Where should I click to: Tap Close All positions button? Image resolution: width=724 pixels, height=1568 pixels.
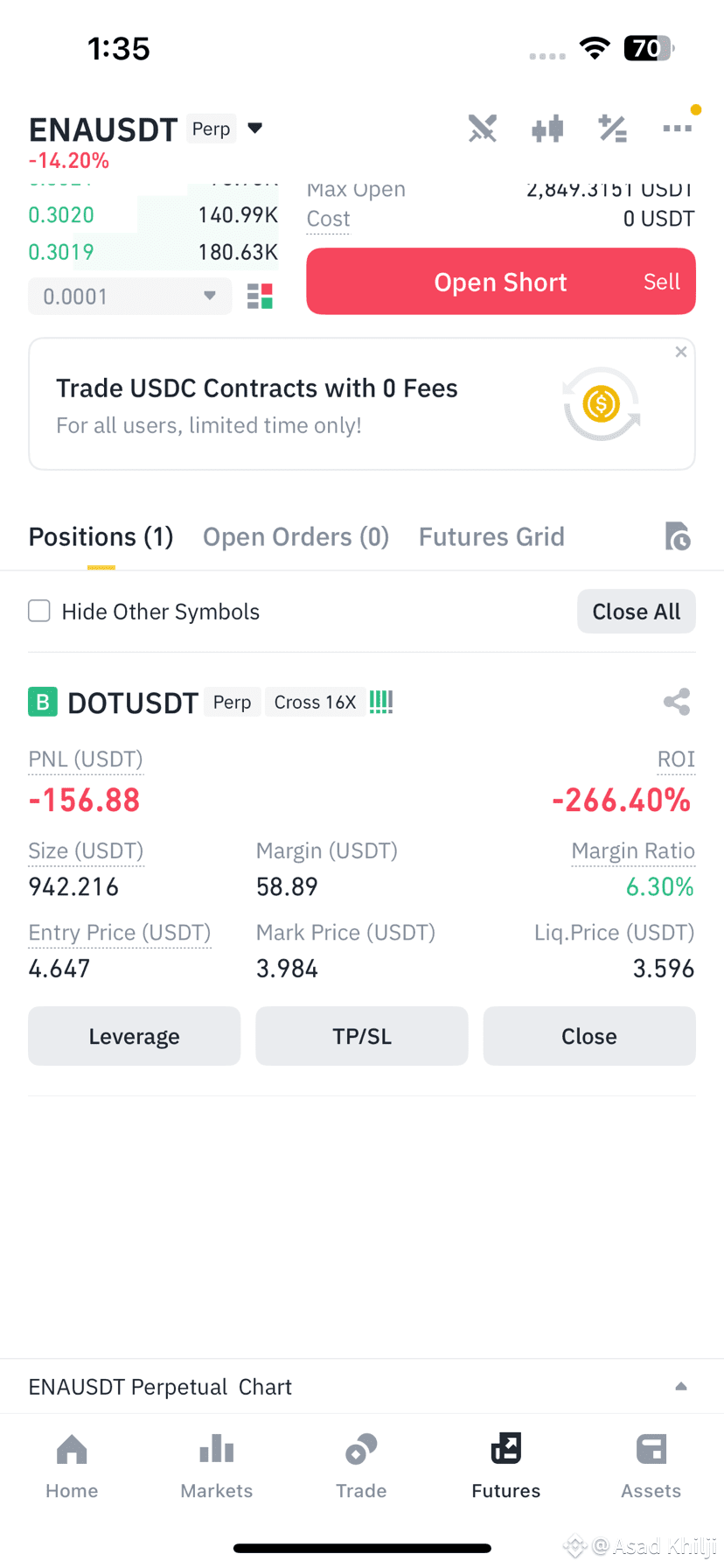click(637, 612)
